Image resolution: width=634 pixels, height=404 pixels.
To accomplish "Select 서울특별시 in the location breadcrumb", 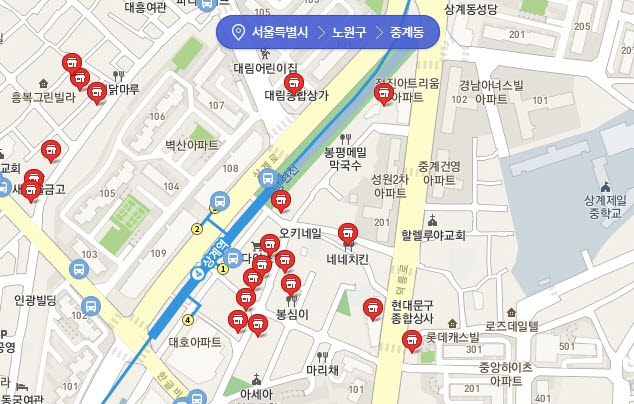I will tap(279, 33).
